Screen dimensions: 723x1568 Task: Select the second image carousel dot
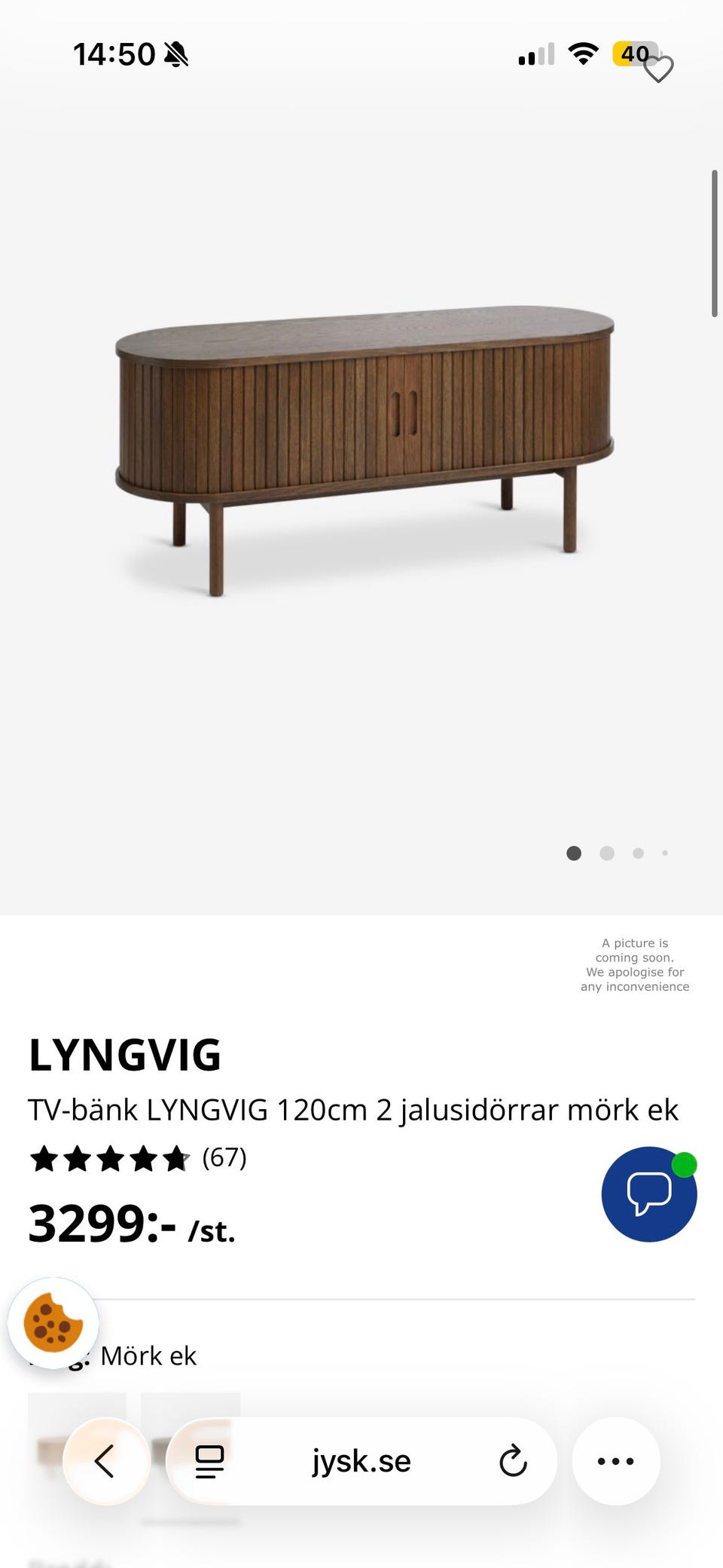pos(606,853)
